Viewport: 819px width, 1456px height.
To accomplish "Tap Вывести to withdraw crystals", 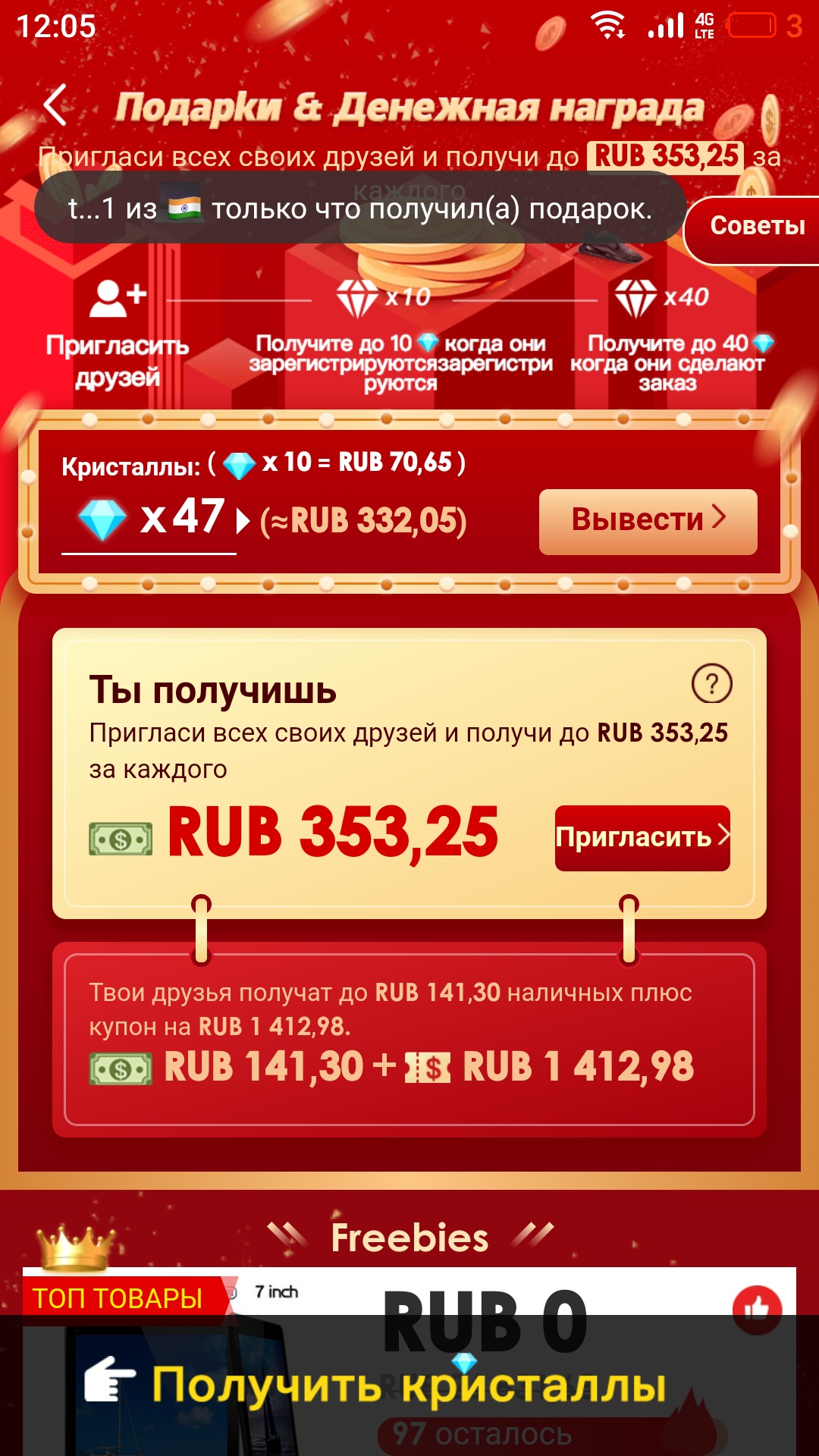I will coord(648,521).
